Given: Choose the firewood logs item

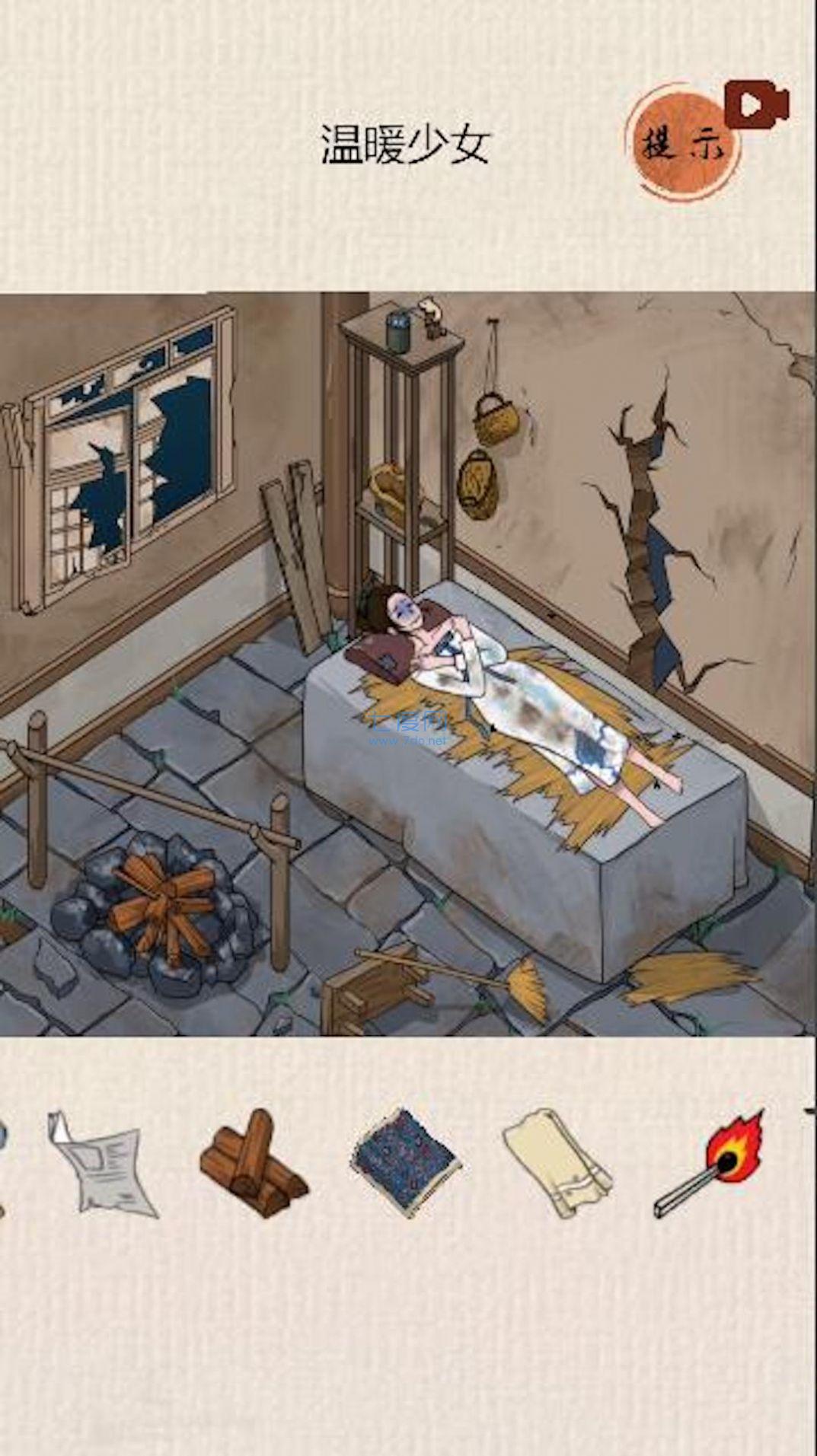Looking at the screenshot, I should click(x=253, y=1162).
